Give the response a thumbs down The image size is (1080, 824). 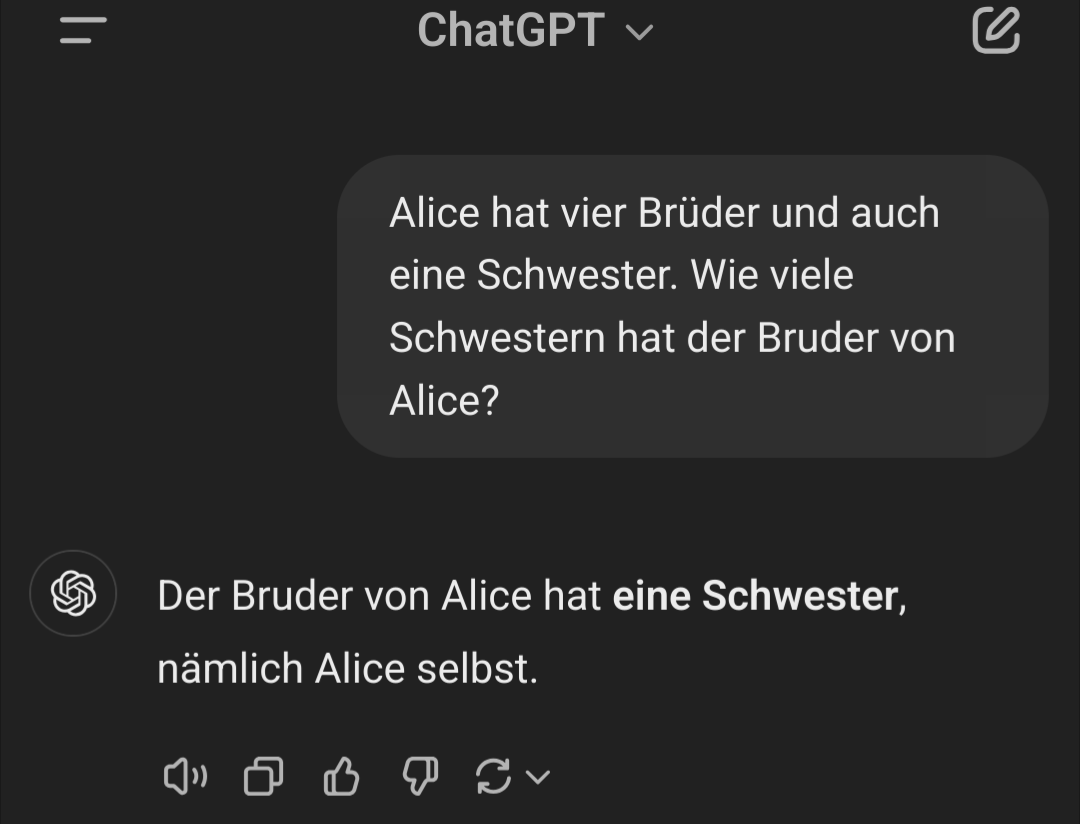420,776
